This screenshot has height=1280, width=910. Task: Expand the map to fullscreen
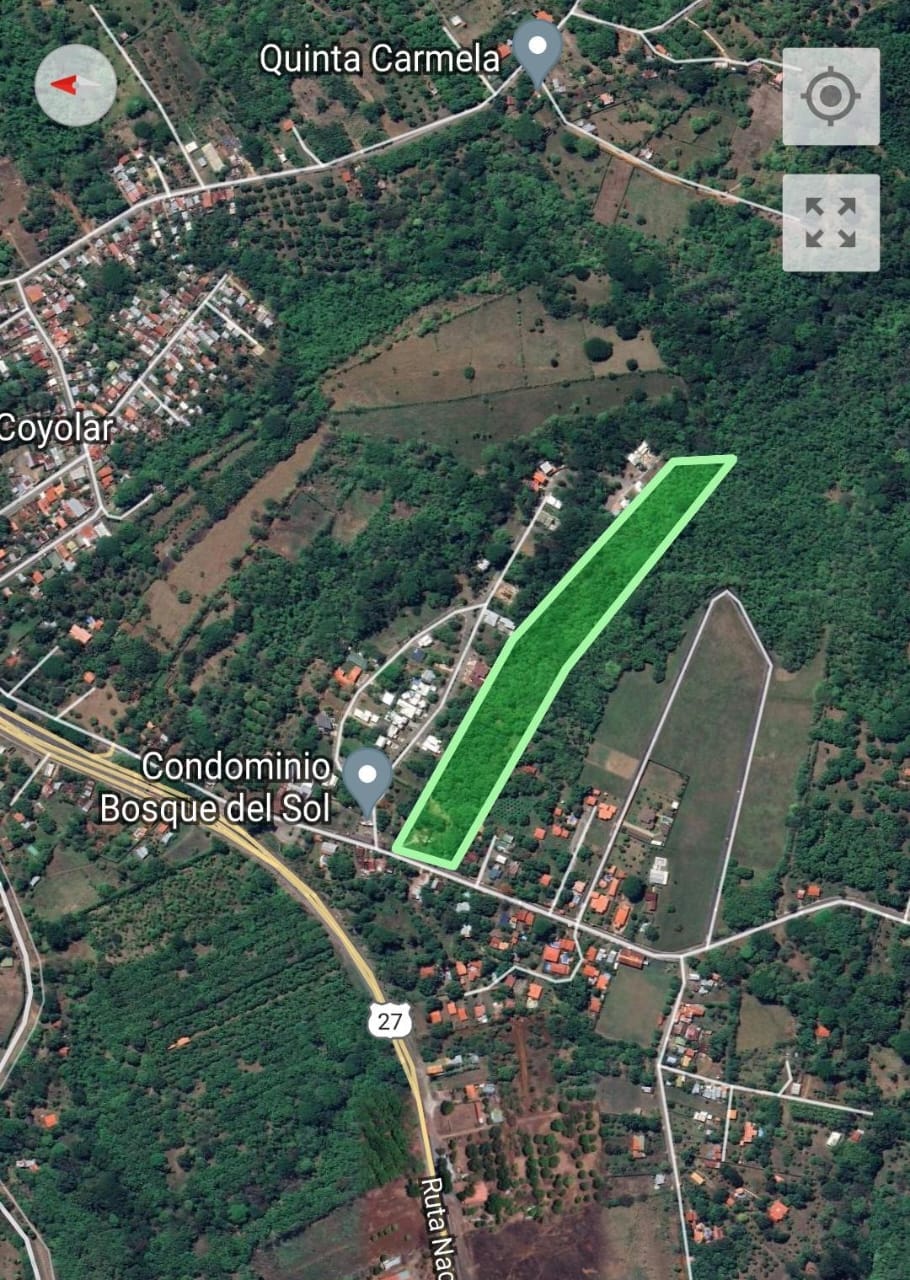pos(831,222)
